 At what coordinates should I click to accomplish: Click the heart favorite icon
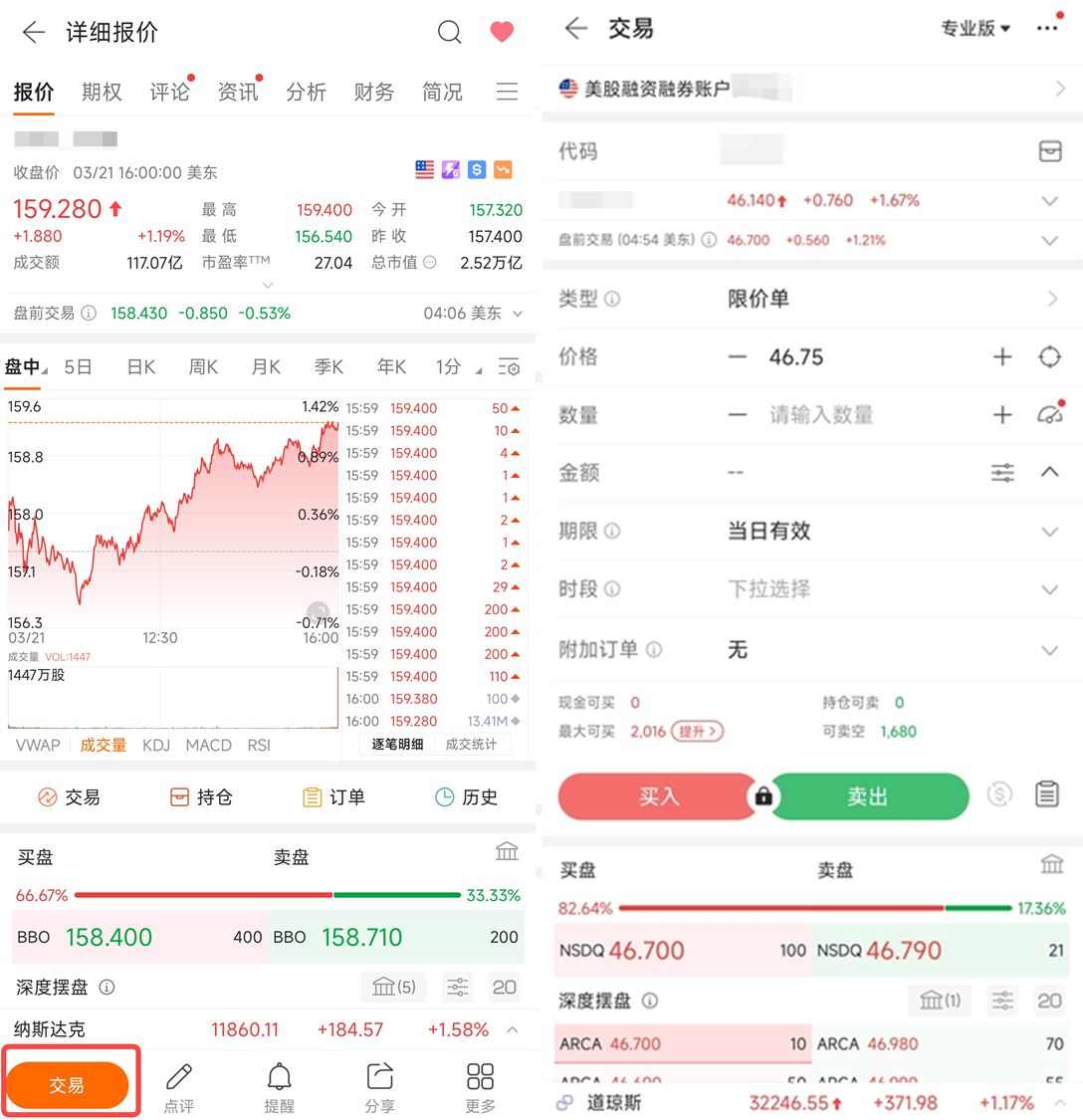(502, 32)
